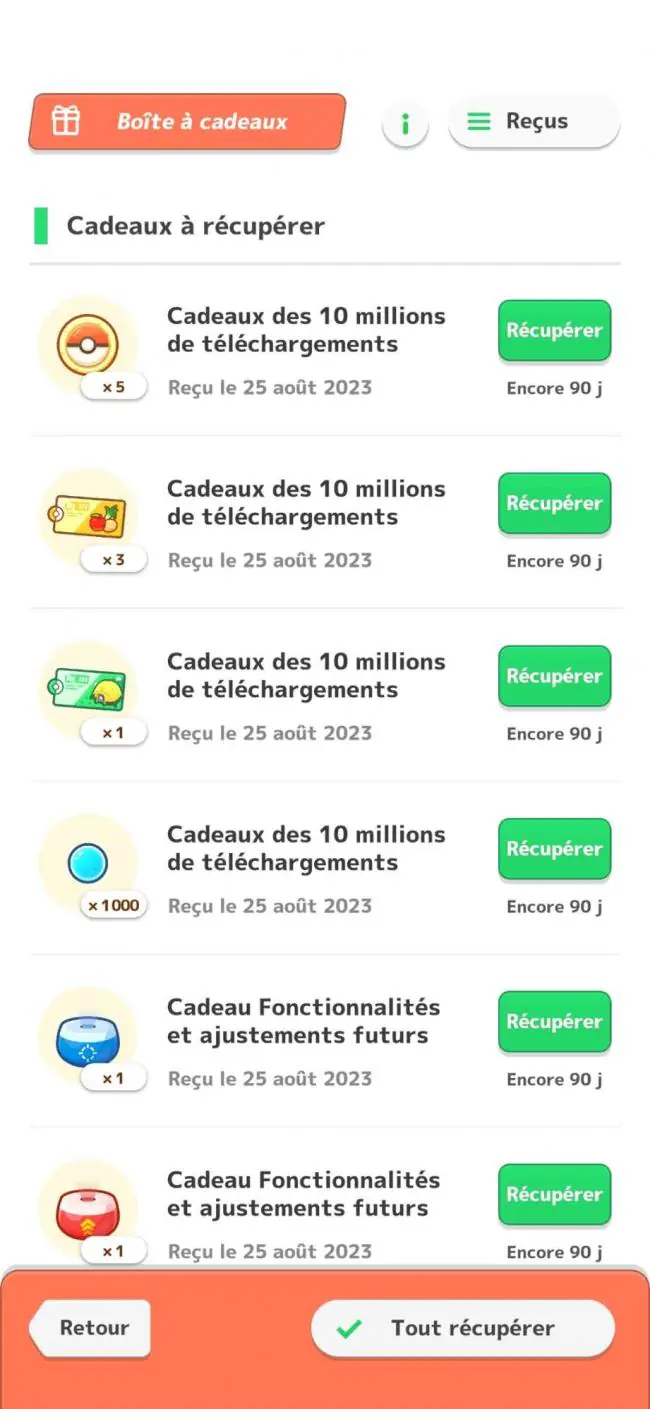The image size is (650, 1409).
Task: Switch to the Reçus list
Action: (534, 122)
